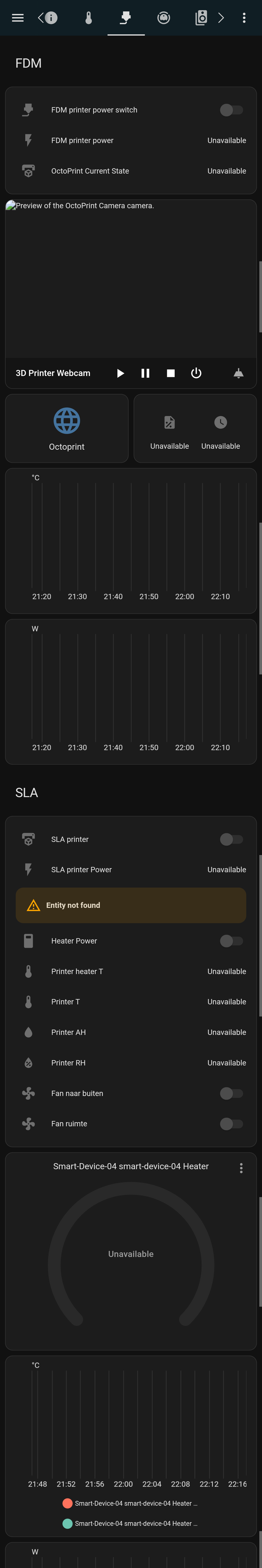This screenshot has width=262, height=1568.
Task: Enable the Heater Power switch
Action: tap(231, 941)
